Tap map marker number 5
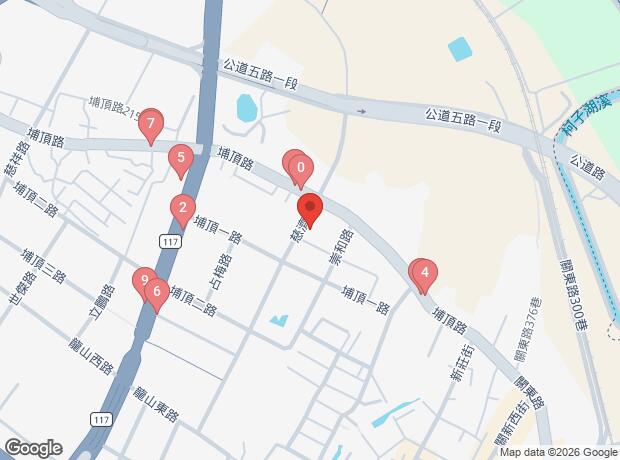Viewport: 620px width, 460px height. click(x=180, y=157)
